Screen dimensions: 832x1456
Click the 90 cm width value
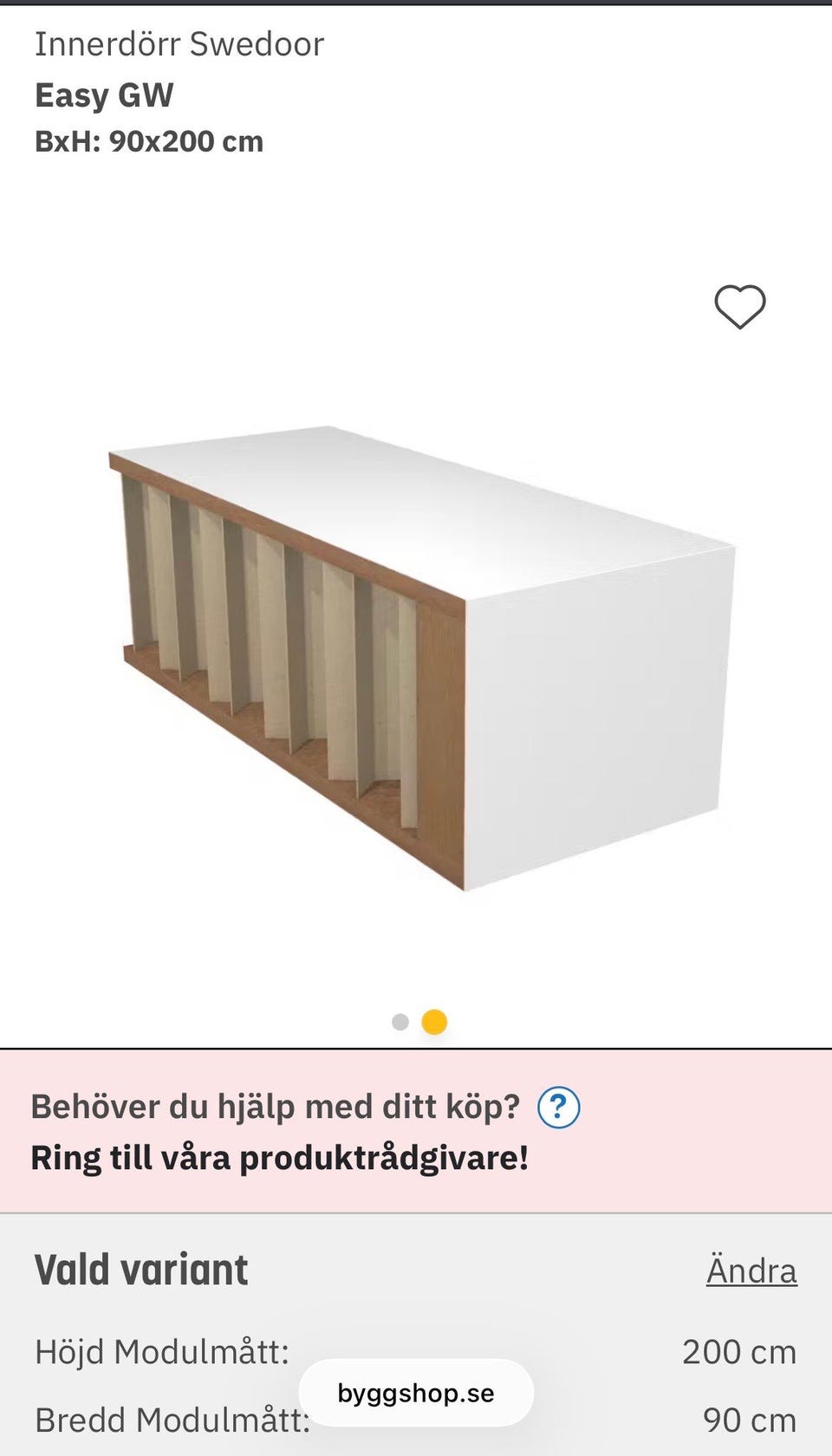click(x=751, y=1420)
